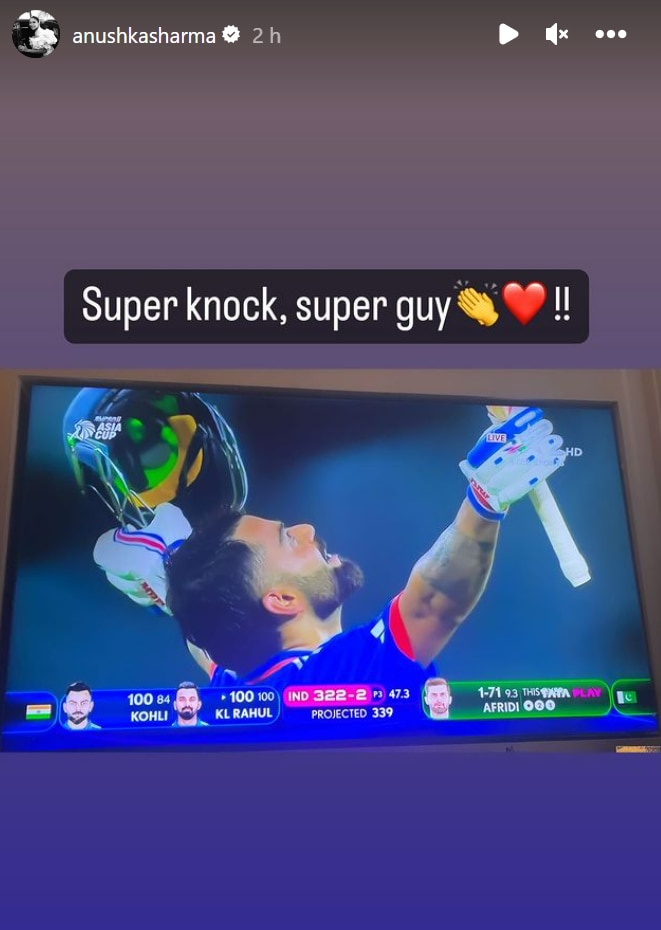The height and width of the screenshot is (930, 661).
Task: Open the three-dot more options menu
Action: (x=610, y=35)
